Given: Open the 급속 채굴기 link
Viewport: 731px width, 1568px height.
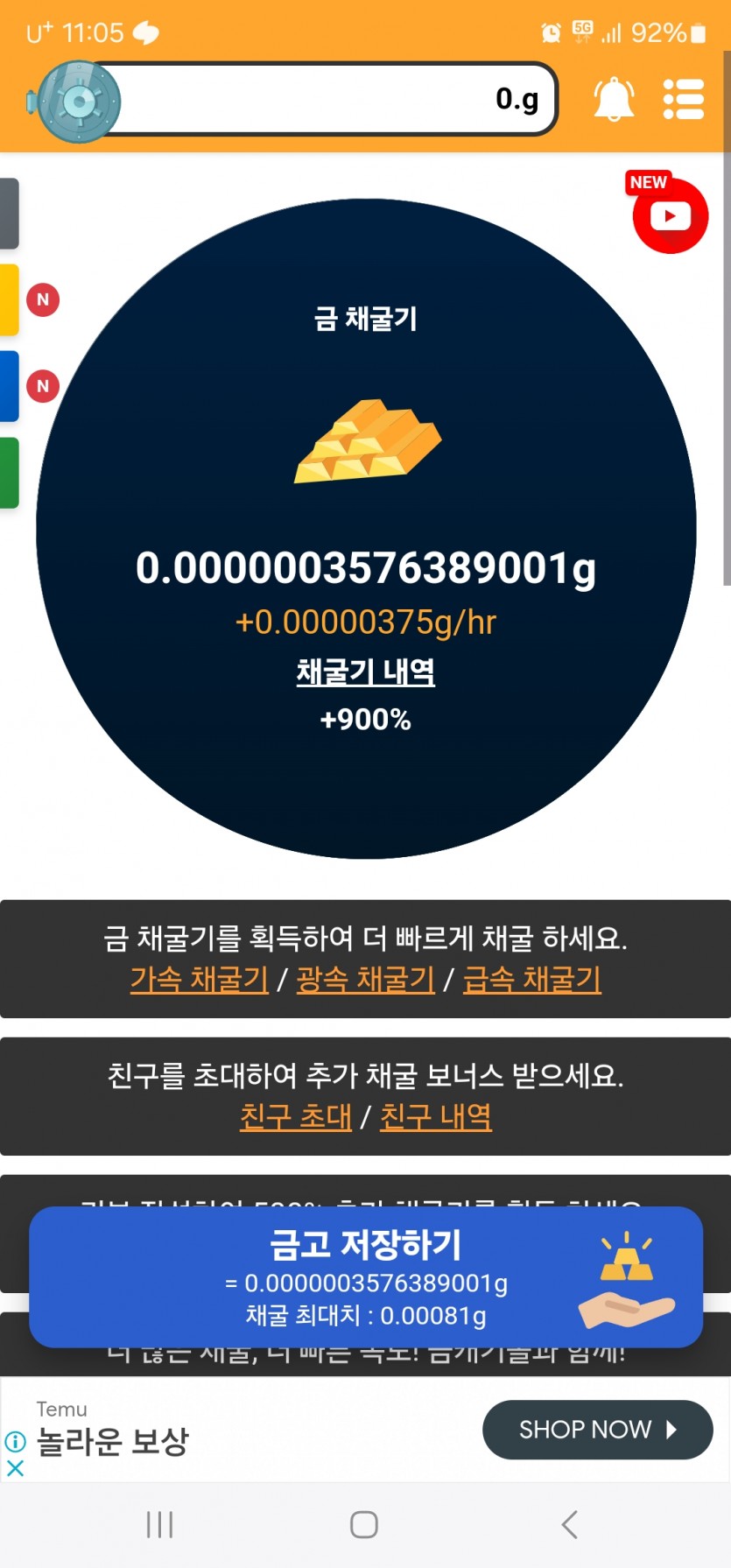Looking at the screenshot, I should point(532,978).
